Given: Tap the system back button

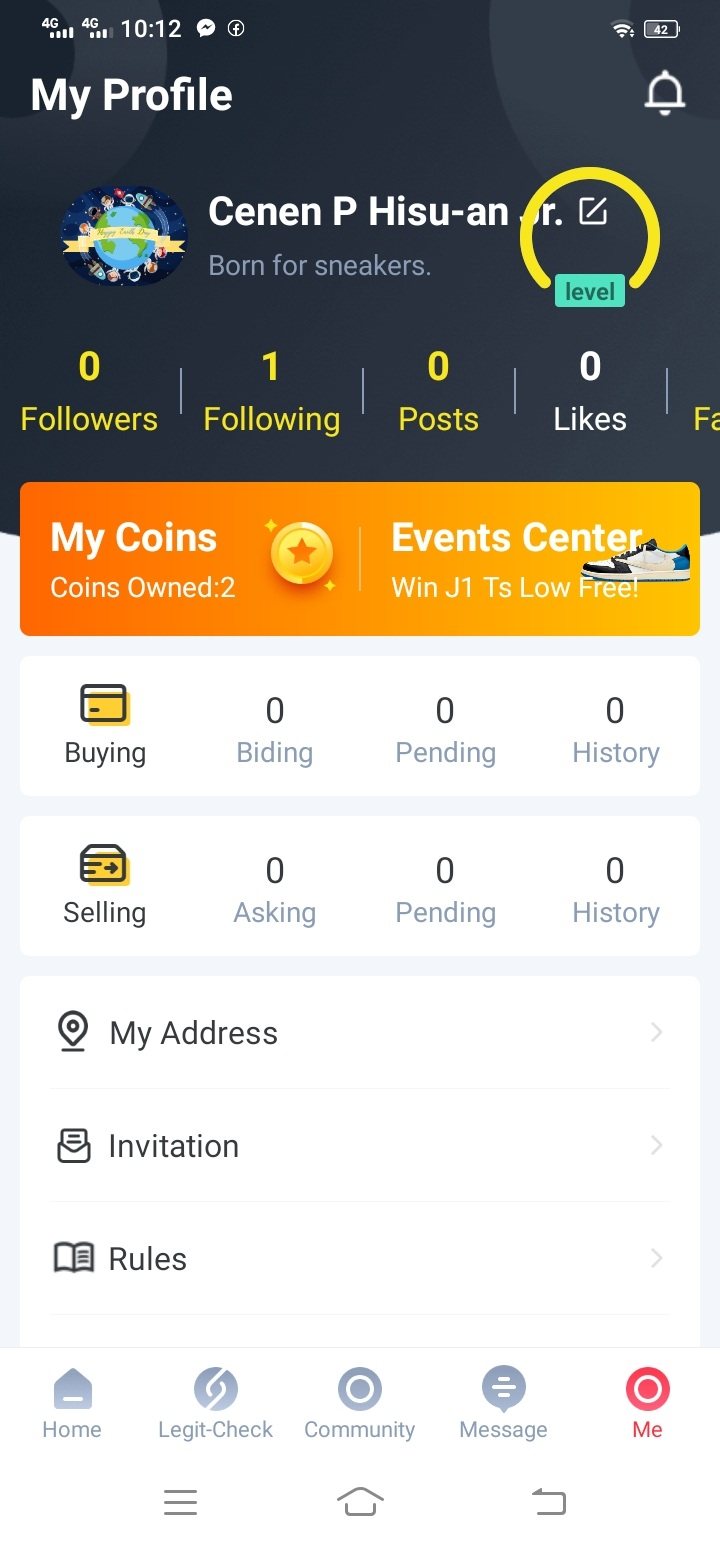Looking at the screenshot, I should coord(548,1501).
